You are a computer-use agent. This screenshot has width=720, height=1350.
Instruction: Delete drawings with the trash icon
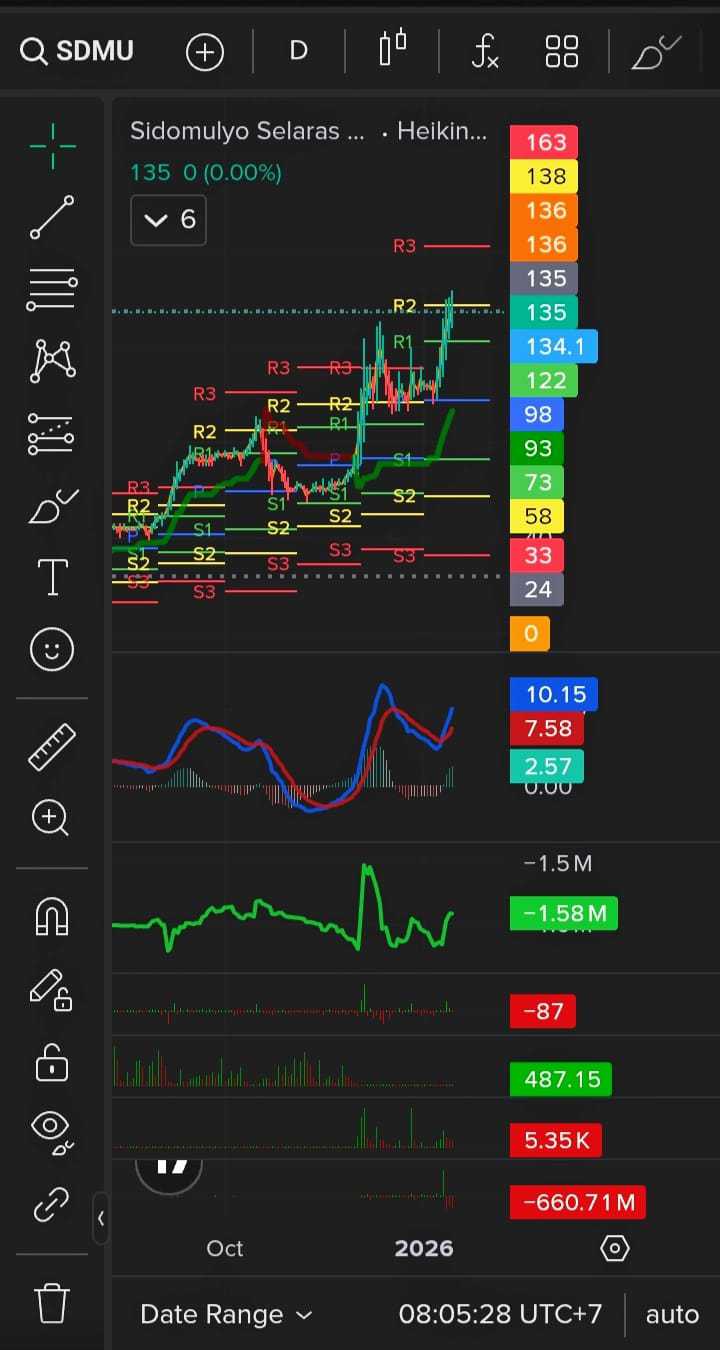(x=52, y=1303)
